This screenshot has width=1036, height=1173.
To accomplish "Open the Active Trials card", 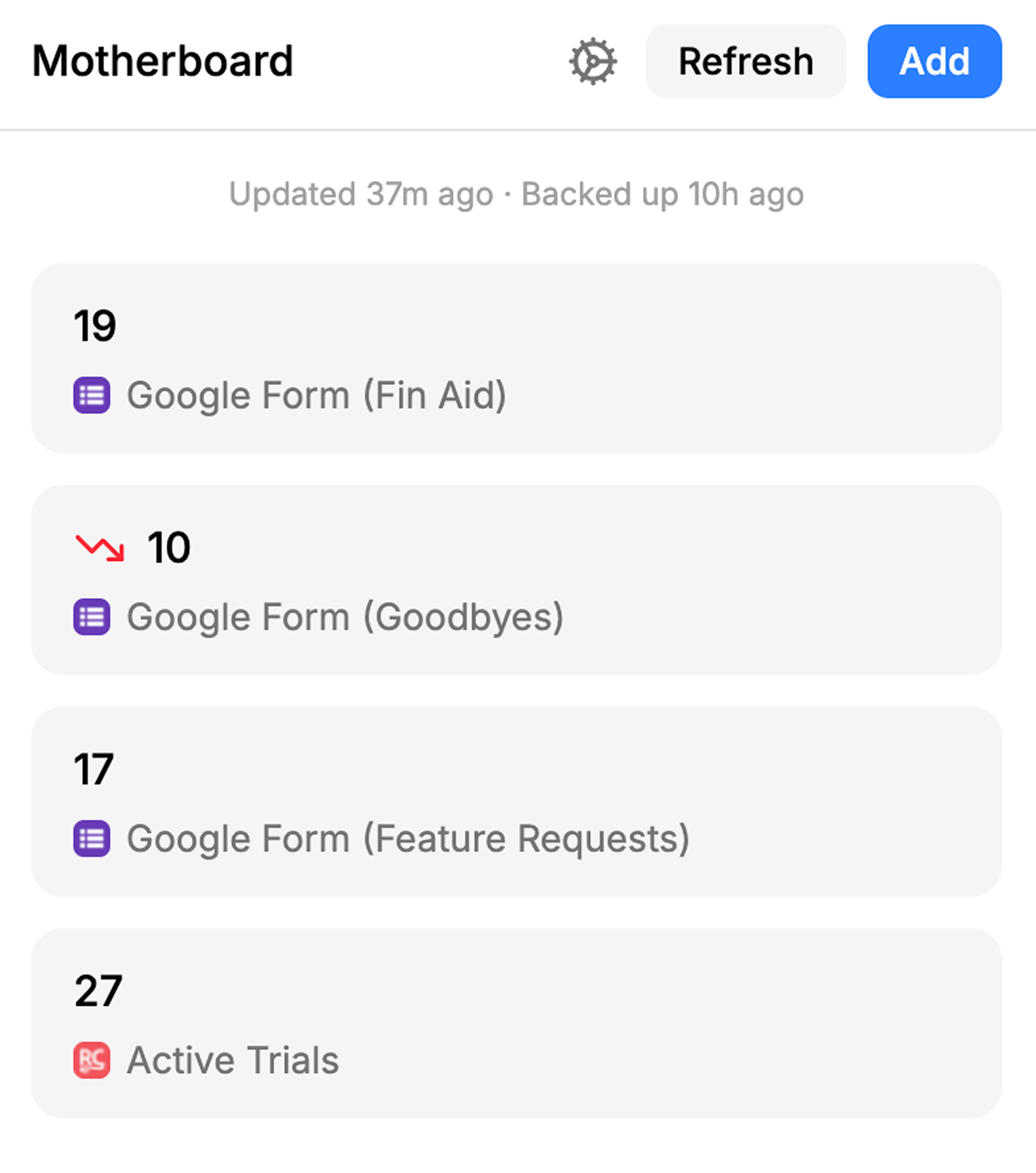I will coord(516,1023).
